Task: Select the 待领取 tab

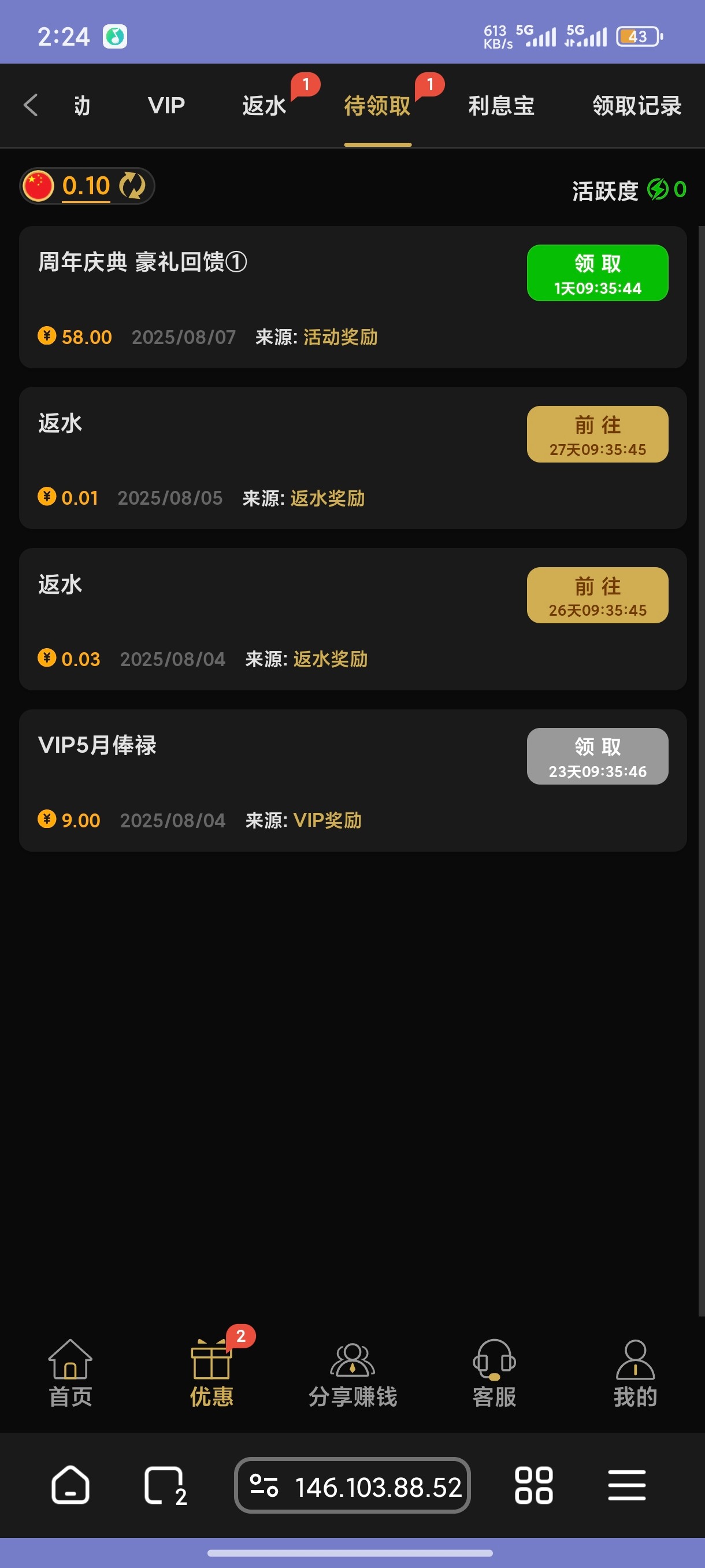Action: [377, 105]
